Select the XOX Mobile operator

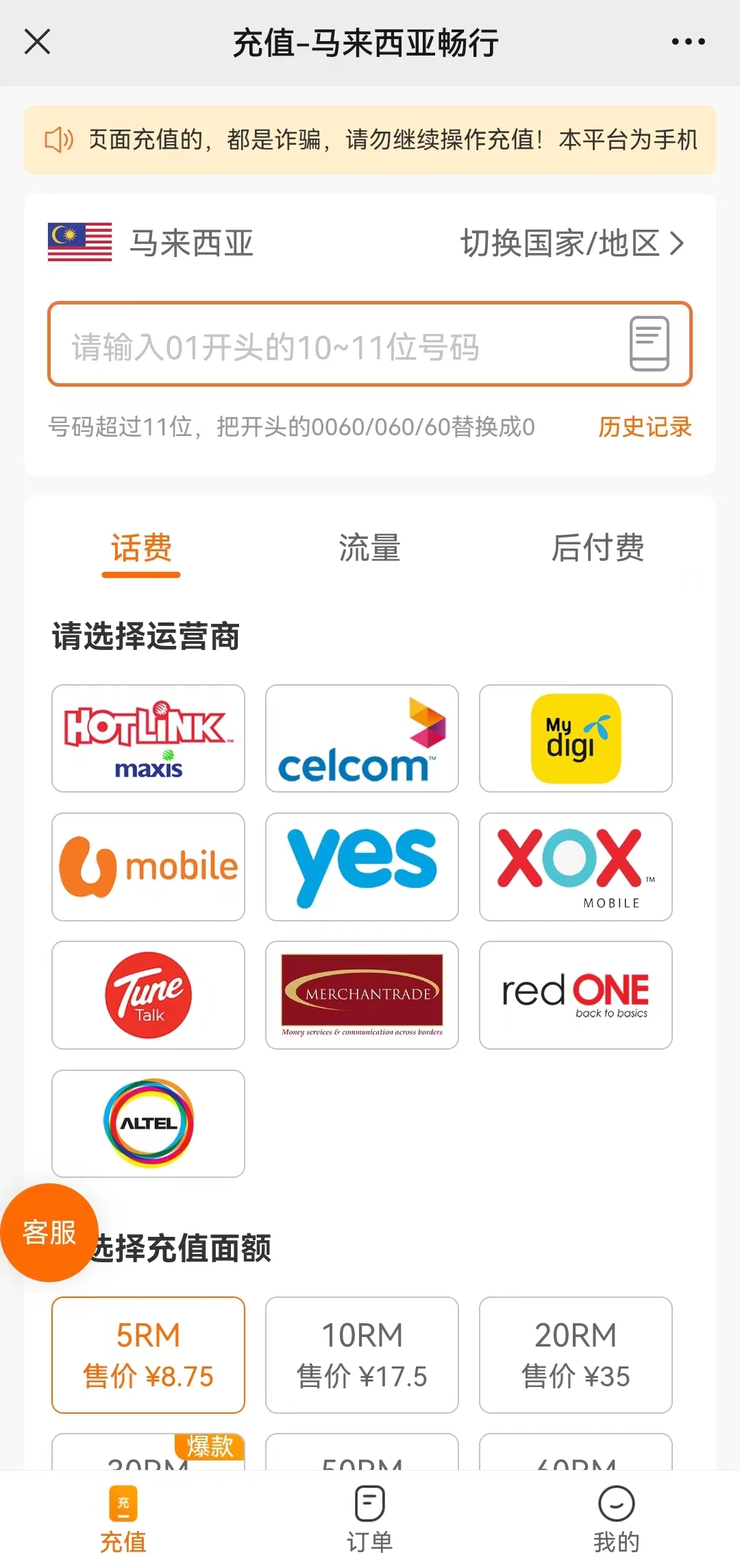[576, 866]
